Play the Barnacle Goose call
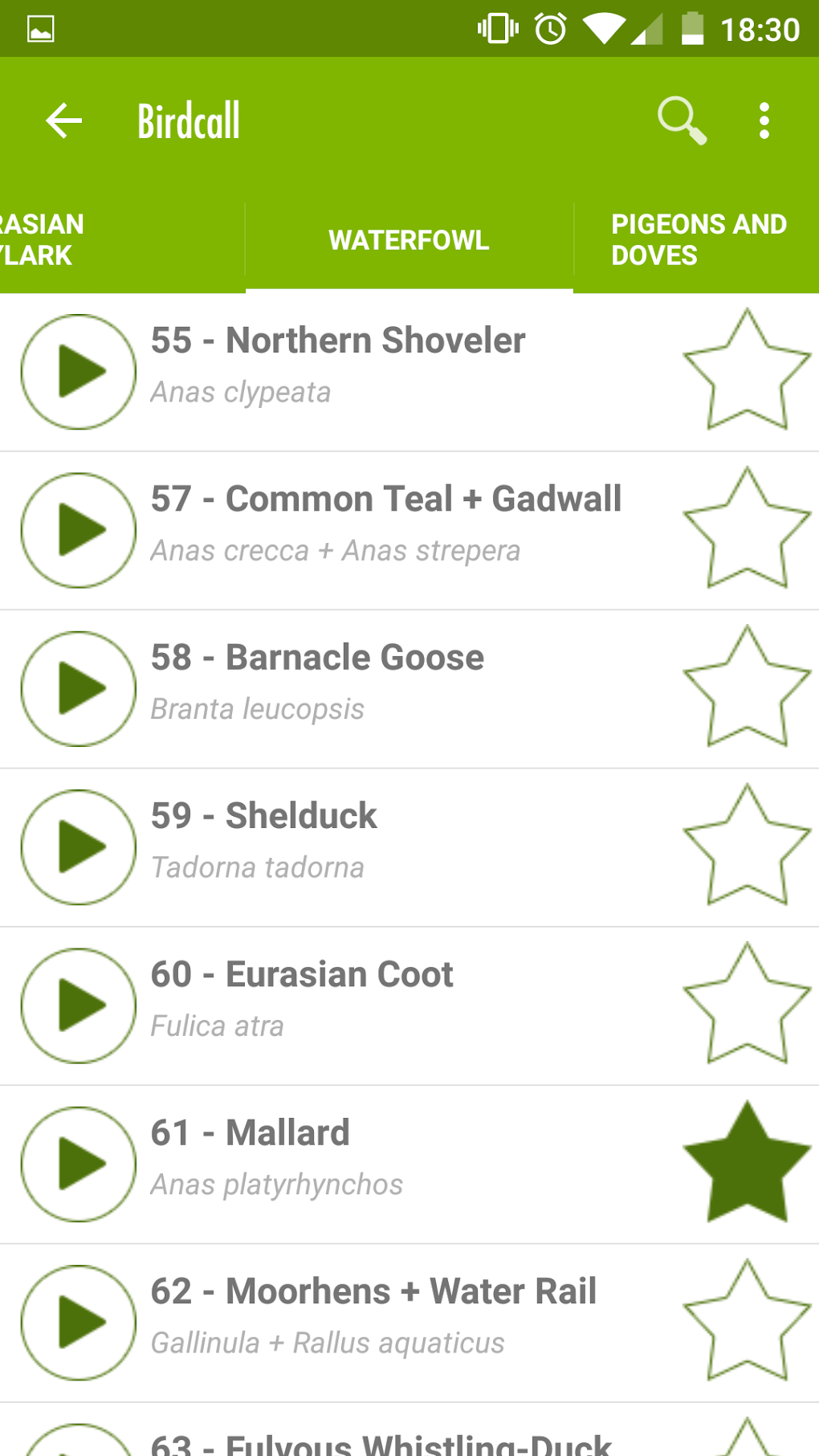The image size is (819, 1456). [77, 687]
